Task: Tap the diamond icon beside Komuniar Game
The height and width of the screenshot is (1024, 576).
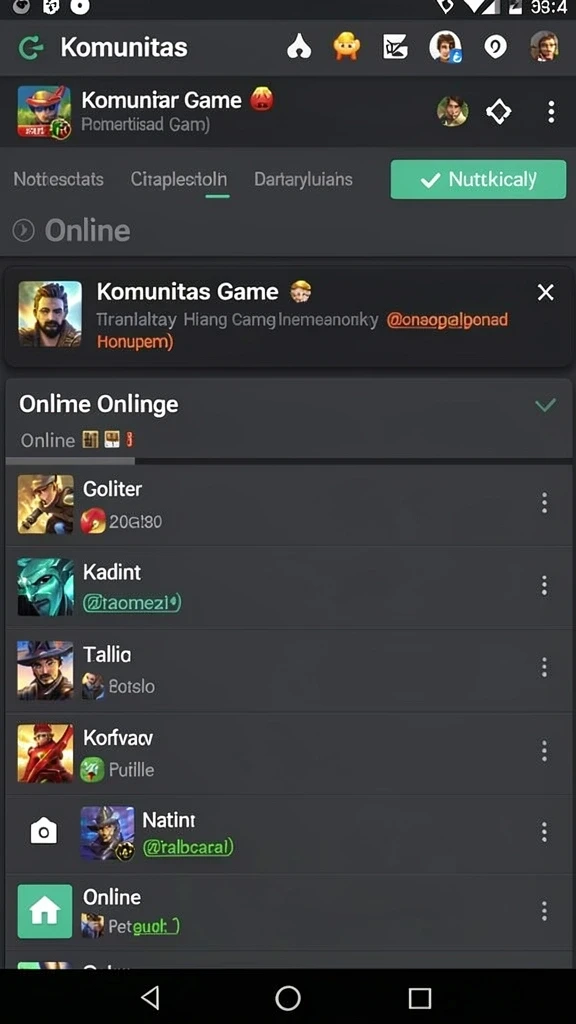Action: (x=499, y=112)
